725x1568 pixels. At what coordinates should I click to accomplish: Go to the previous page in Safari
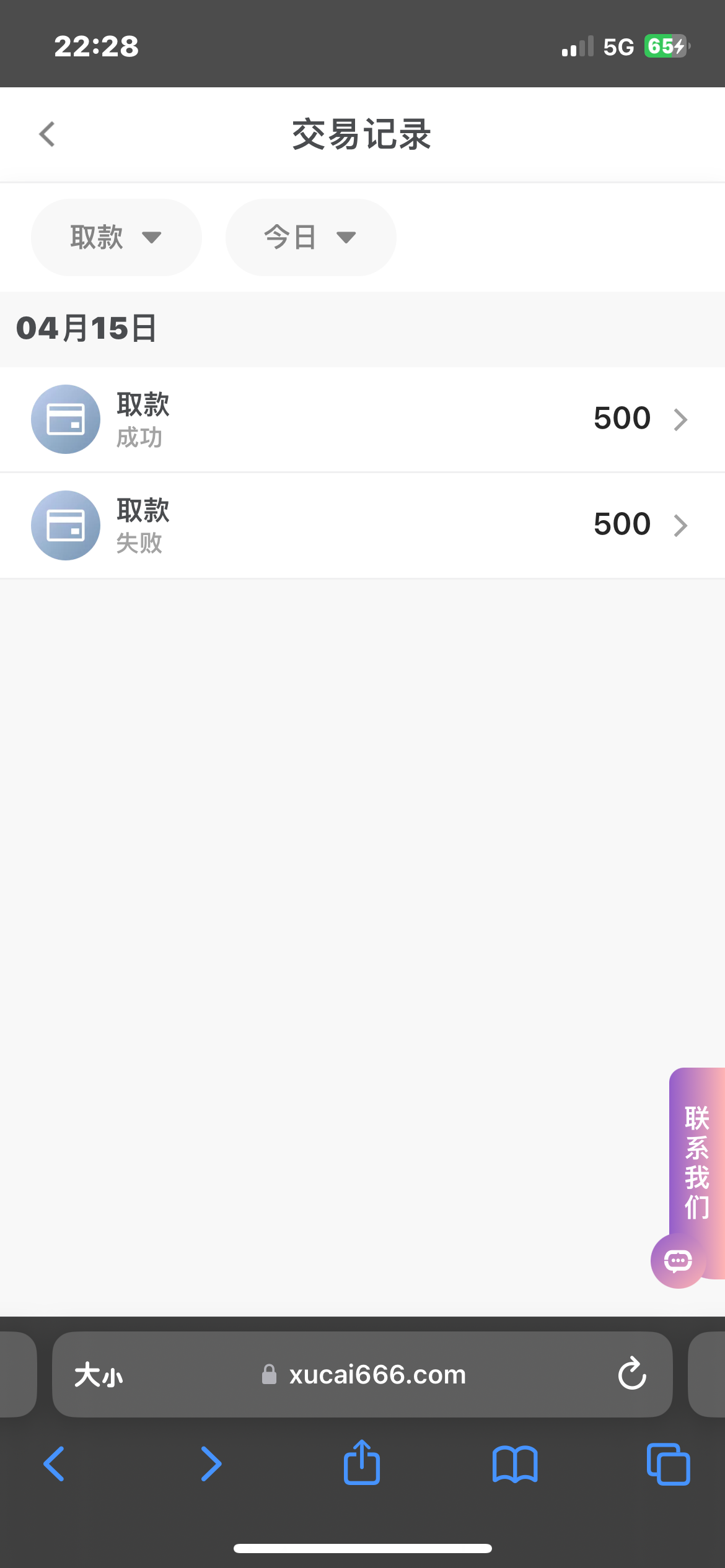pyautogui.click(x=55, y=1464)
